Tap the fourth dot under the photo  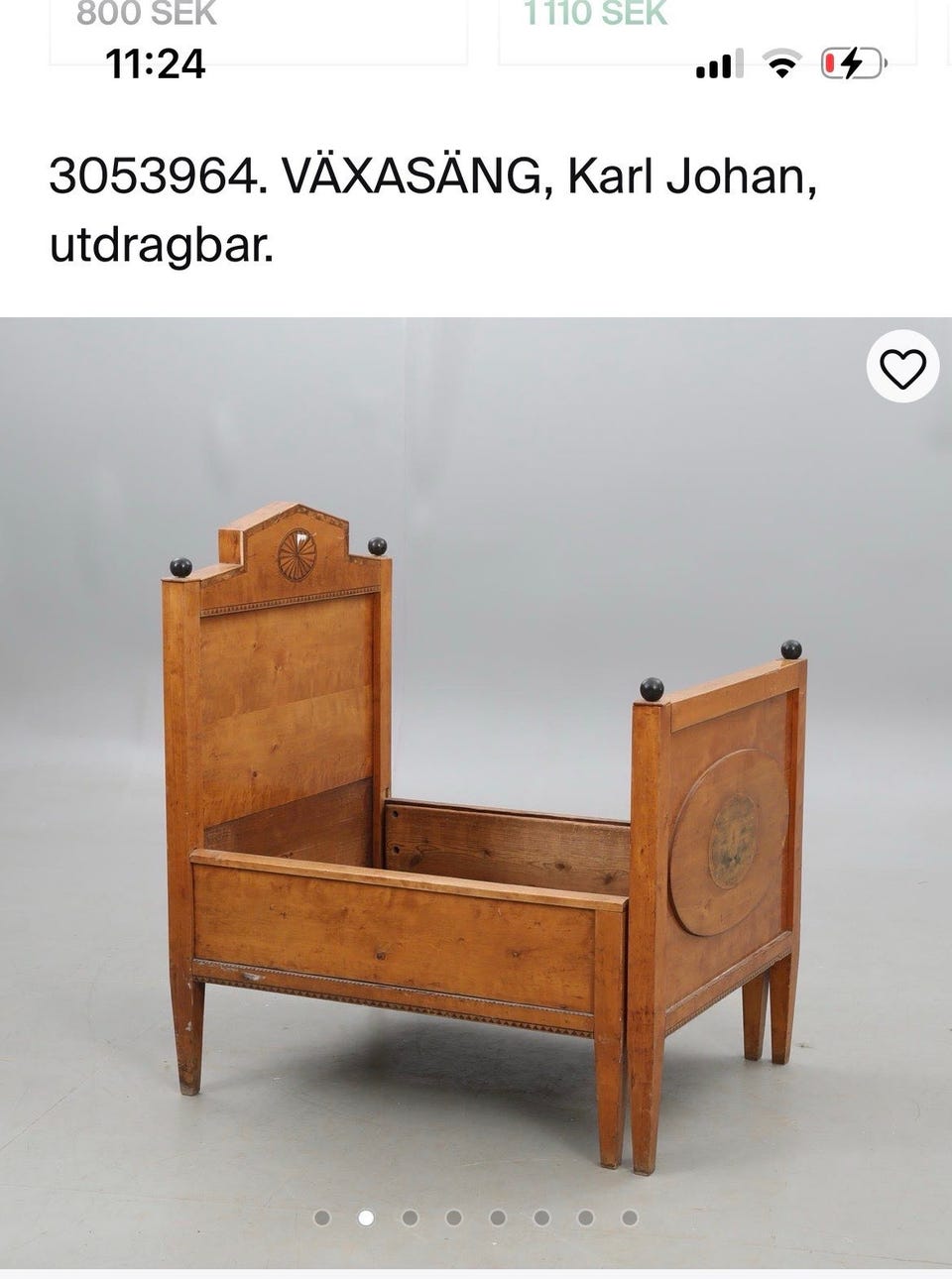[453, 1217]
